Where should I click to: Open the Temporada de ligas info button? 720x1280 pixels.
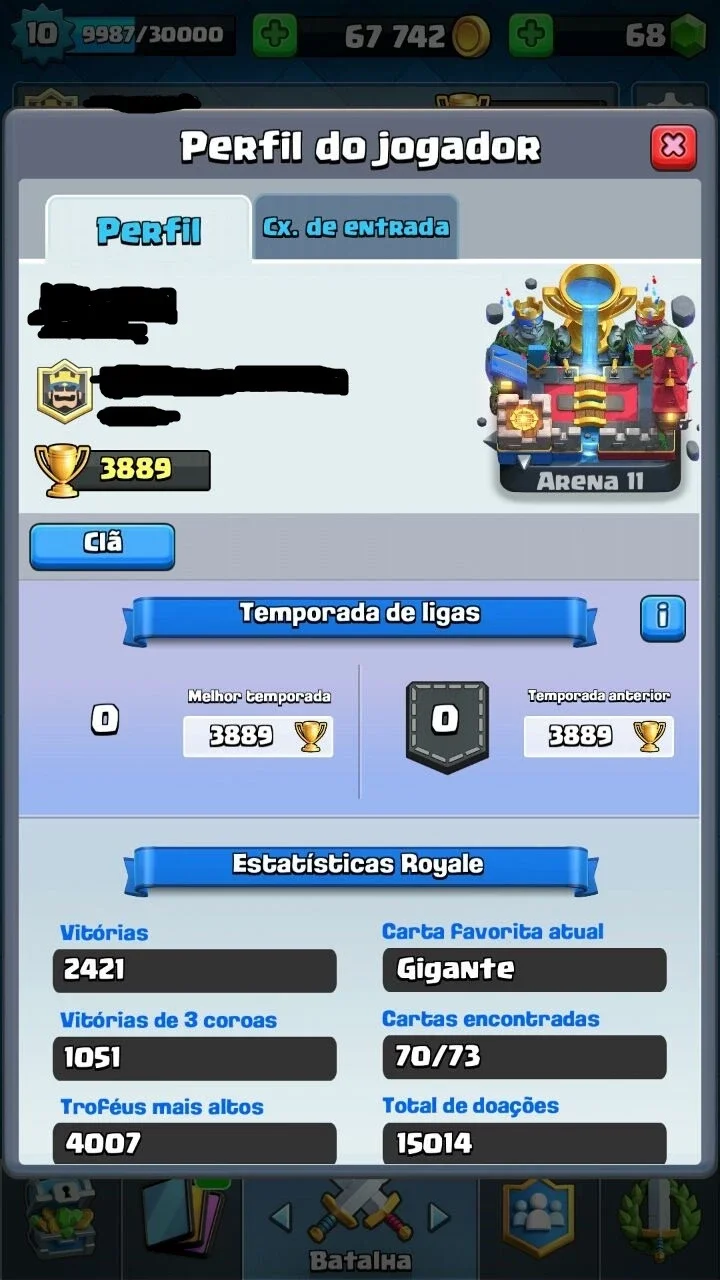[x=662, y=617]
